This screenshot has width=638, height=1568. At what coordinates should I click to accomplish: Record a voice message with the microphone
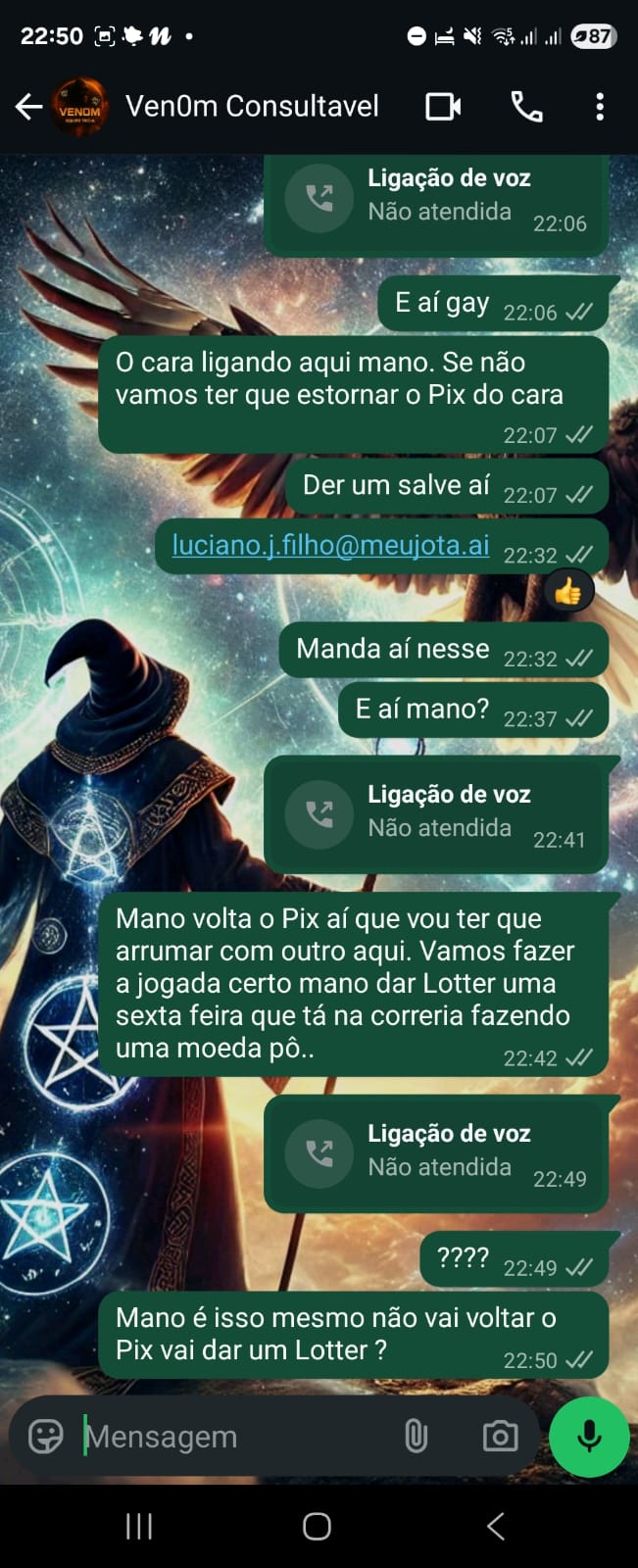pyautogui.click(x=588, y=1437)
